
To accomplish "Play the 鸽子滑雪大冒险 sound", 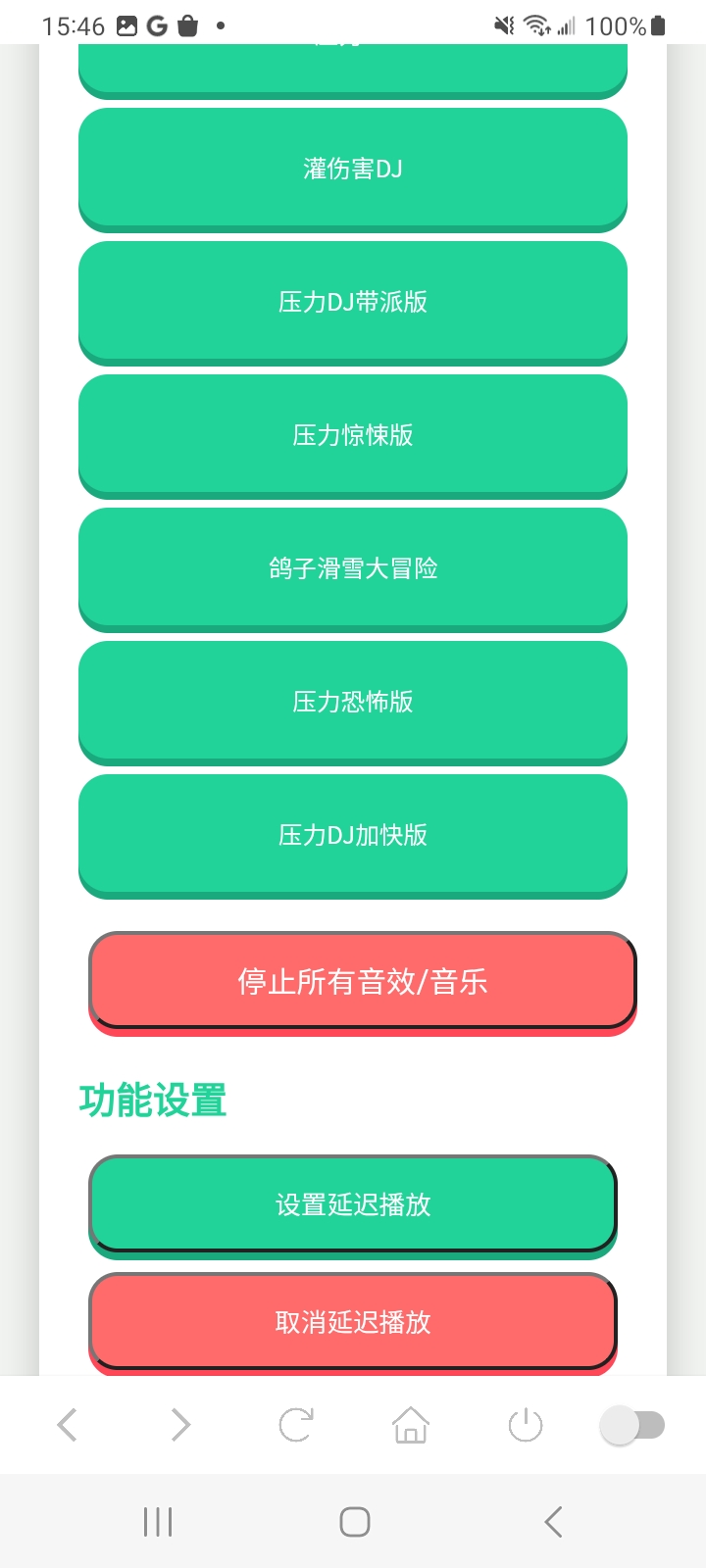I will [x=353, y=568].
